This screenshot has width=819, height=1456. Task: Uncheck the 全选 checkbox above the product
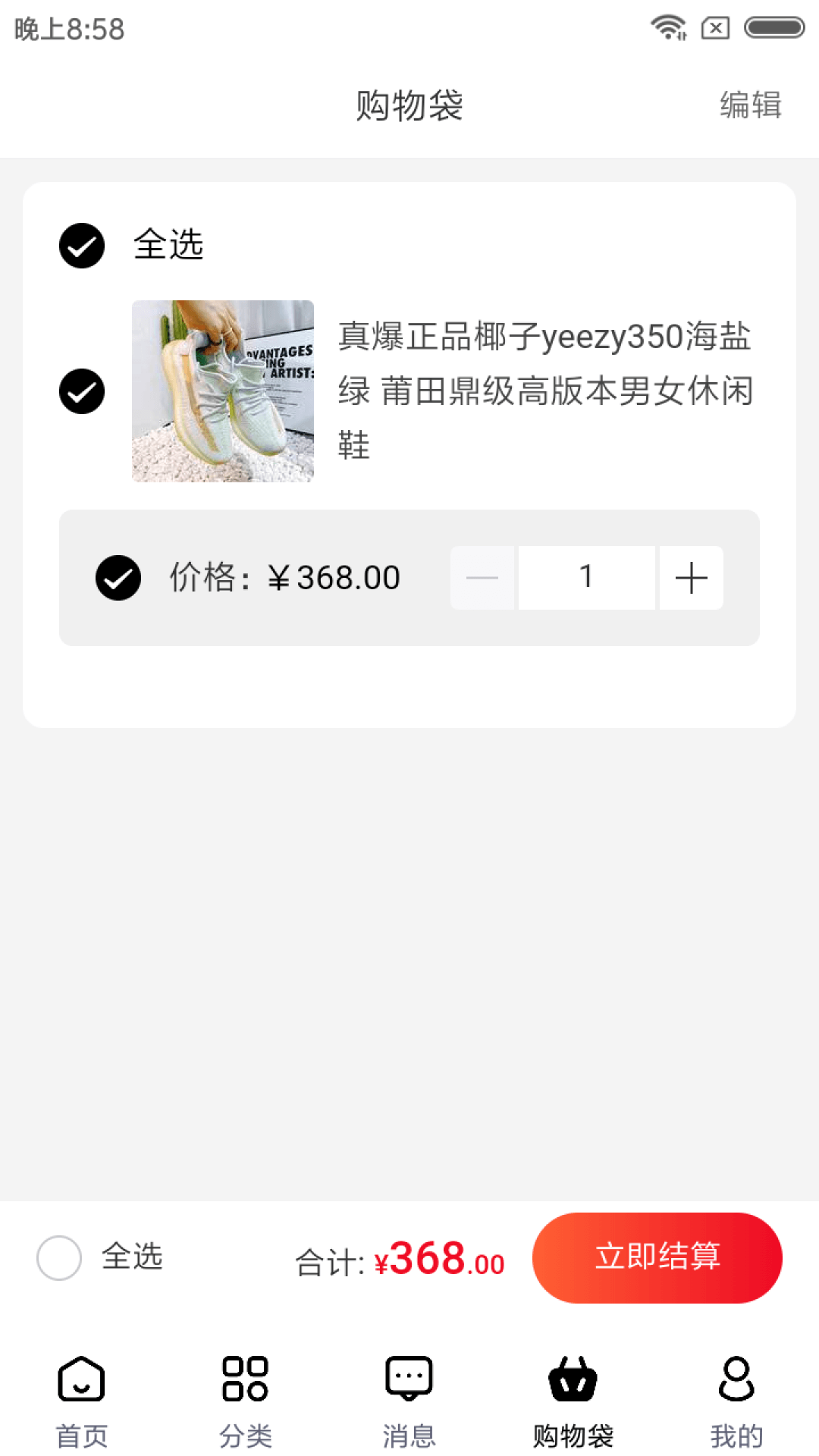[82, 246]
